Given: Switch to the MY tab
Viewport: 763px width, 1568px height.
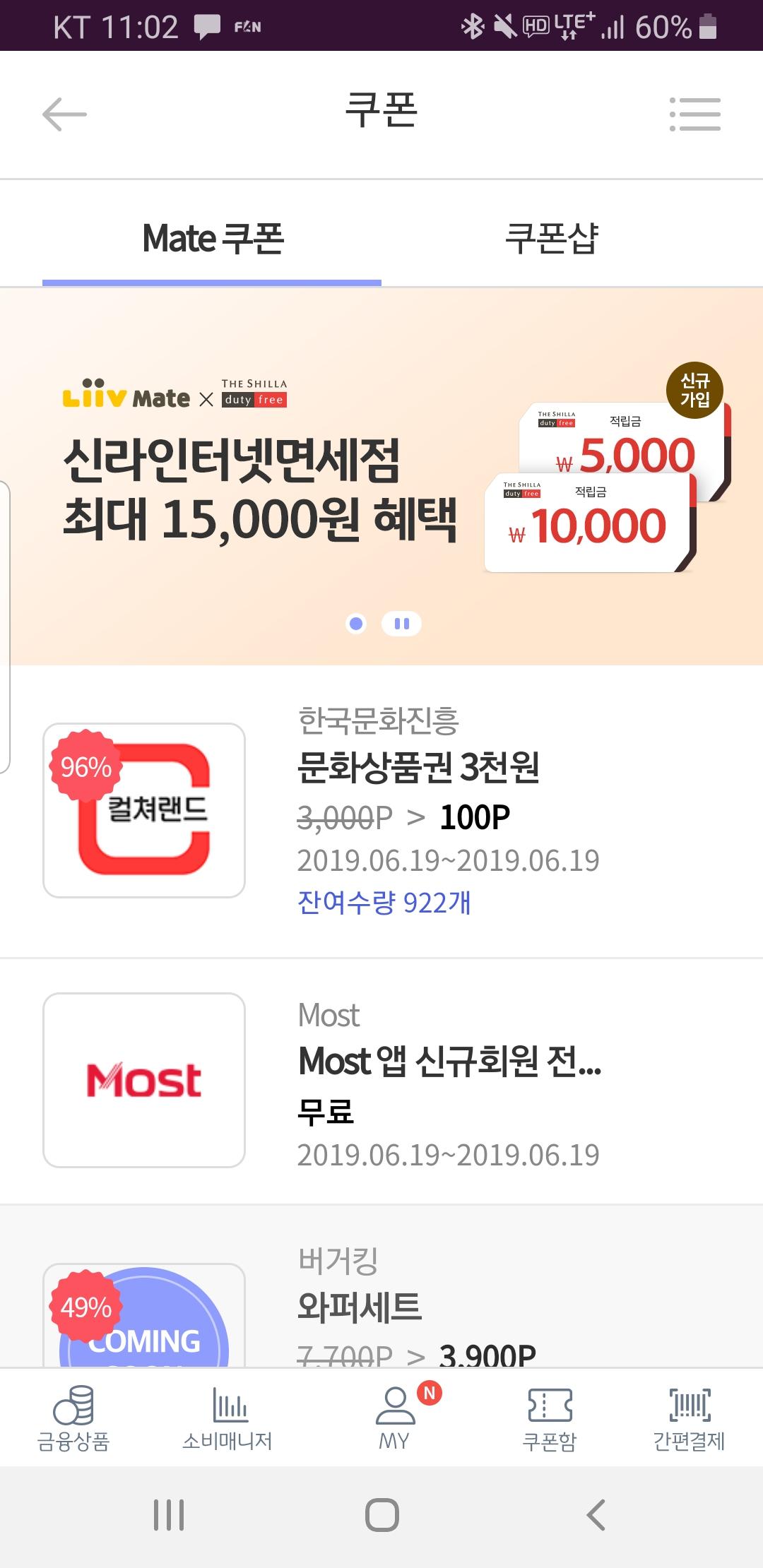Looking at the screenshot, I should [395, 1418].
